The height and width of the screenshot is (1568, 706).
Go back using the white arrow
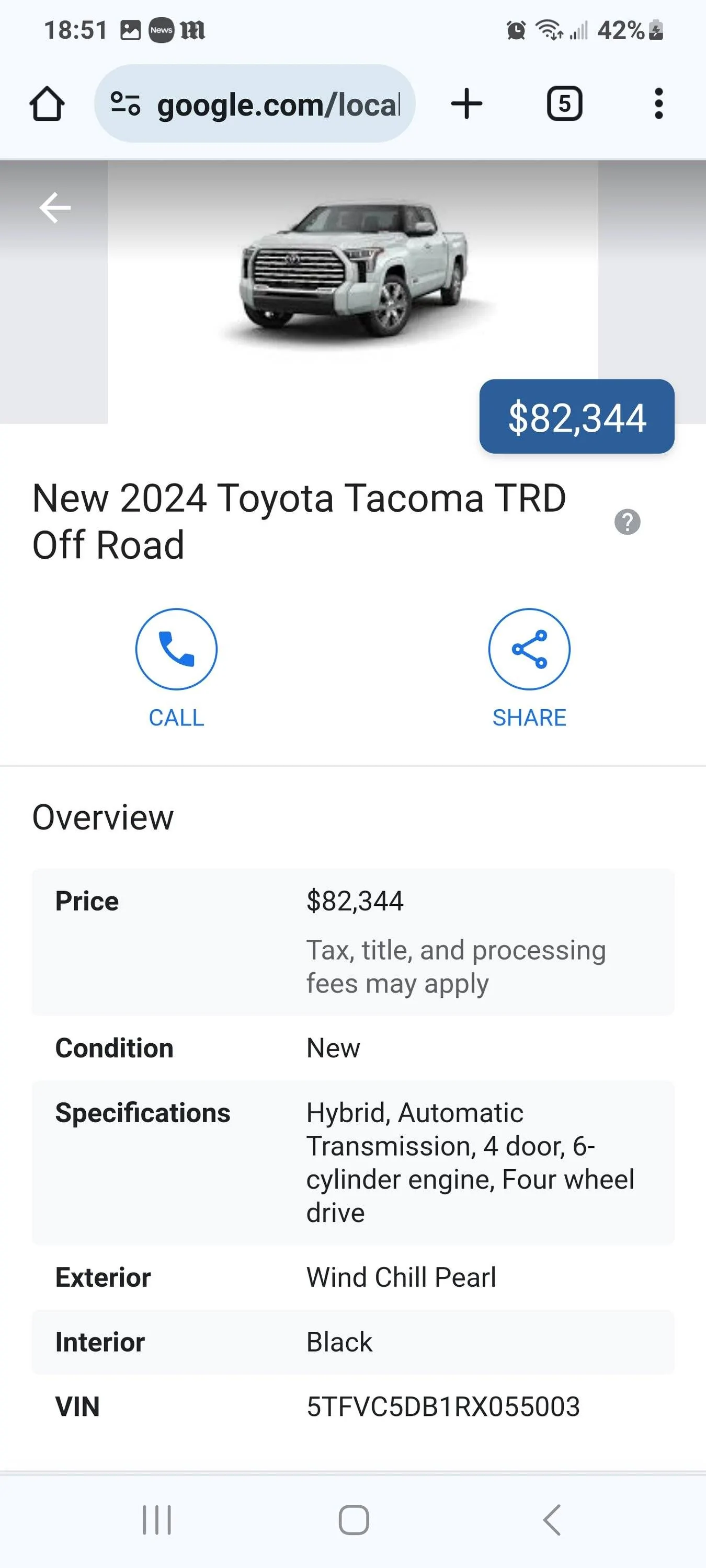tap(55, 208)
